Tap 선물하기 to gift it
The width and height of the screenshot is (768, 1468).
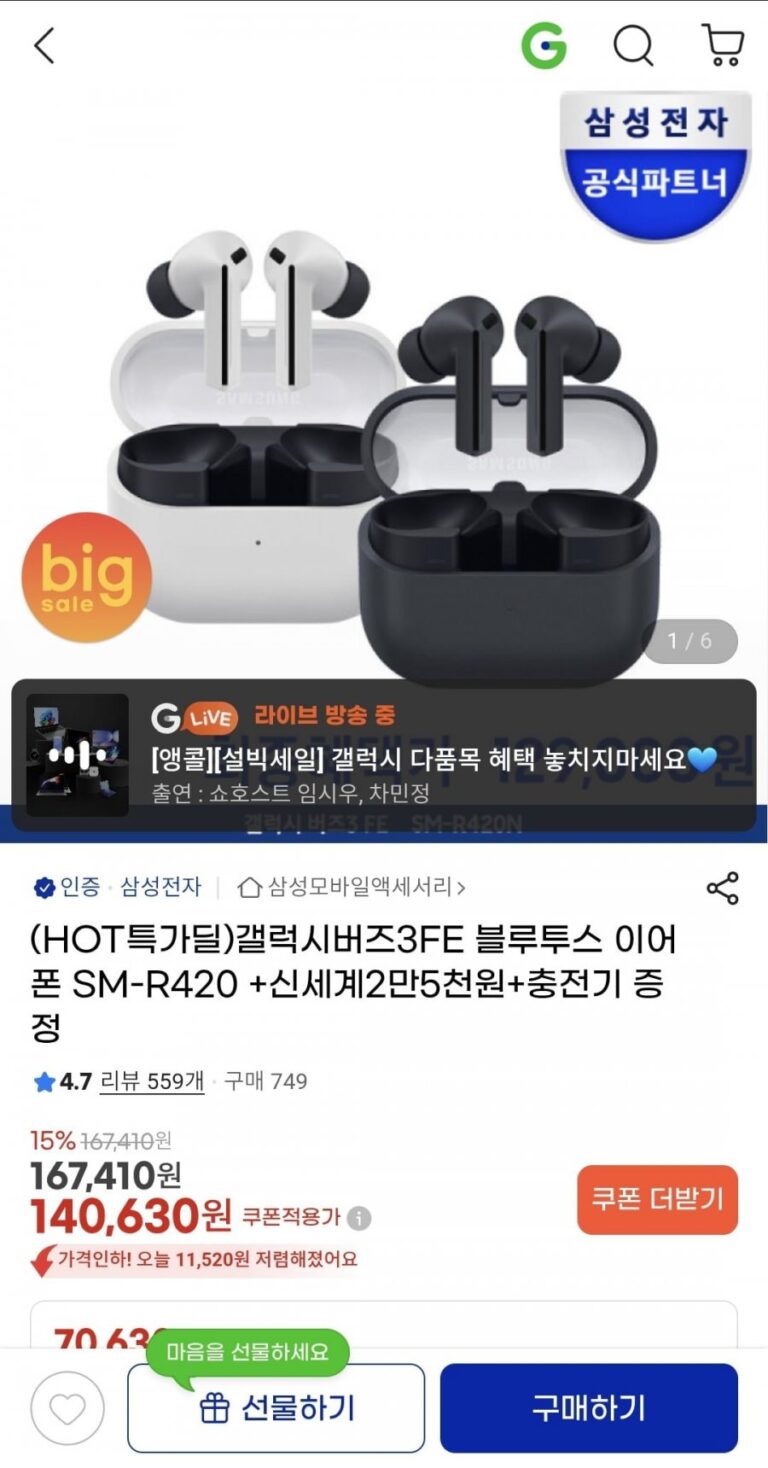coord(276,1408)
